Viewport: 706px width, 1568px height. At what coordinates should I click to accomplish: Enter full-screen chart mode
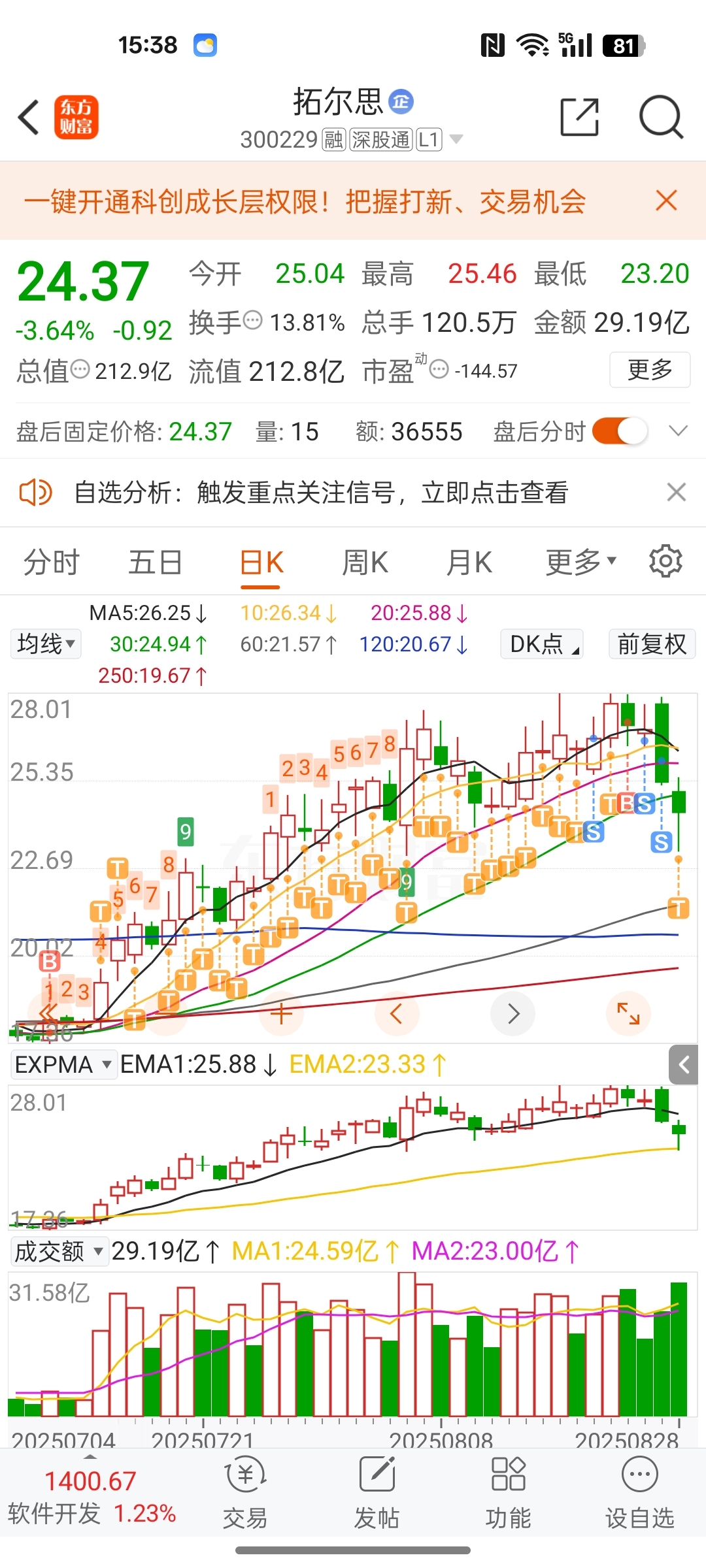(x=628, y=1013)
